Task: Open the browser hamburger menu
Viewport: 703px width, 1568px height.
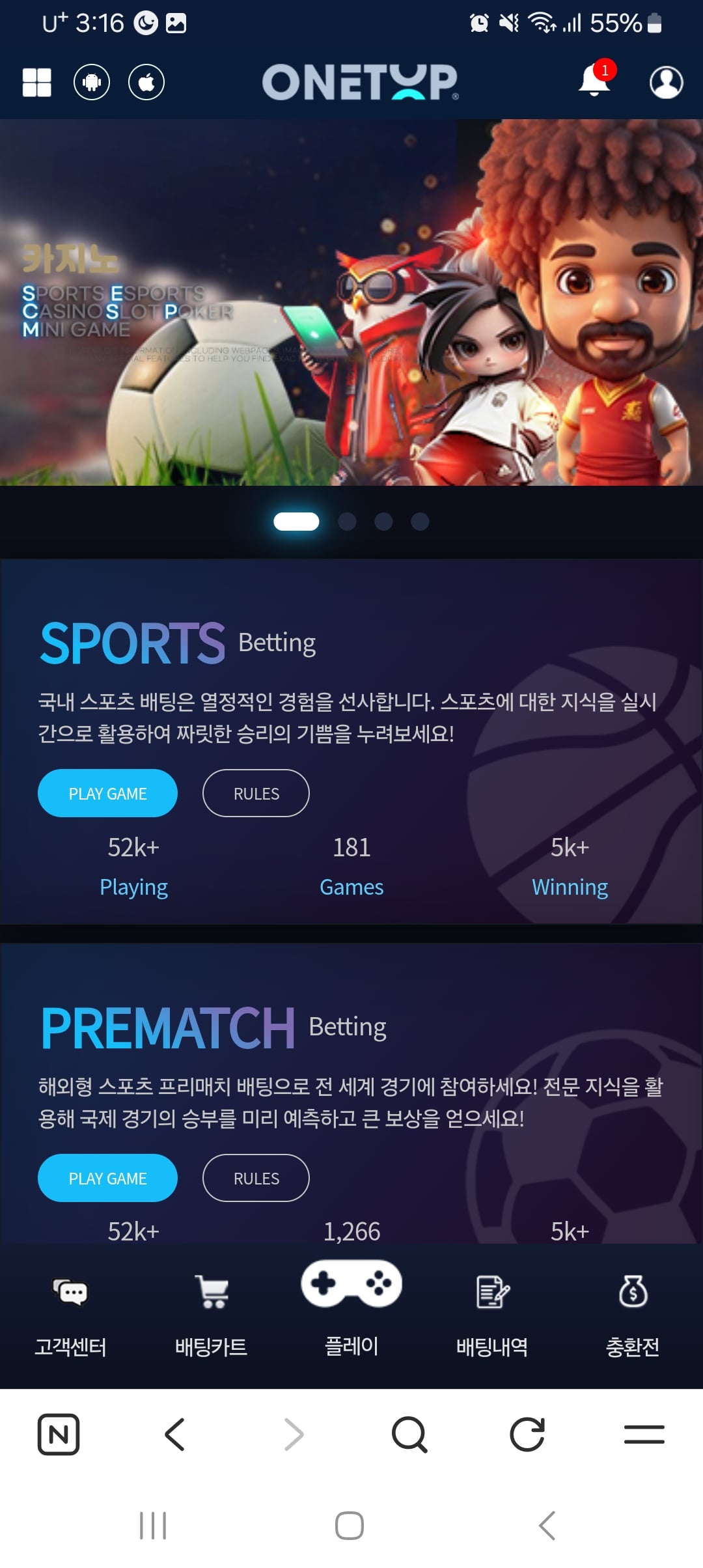Action: click(644, 1435)
